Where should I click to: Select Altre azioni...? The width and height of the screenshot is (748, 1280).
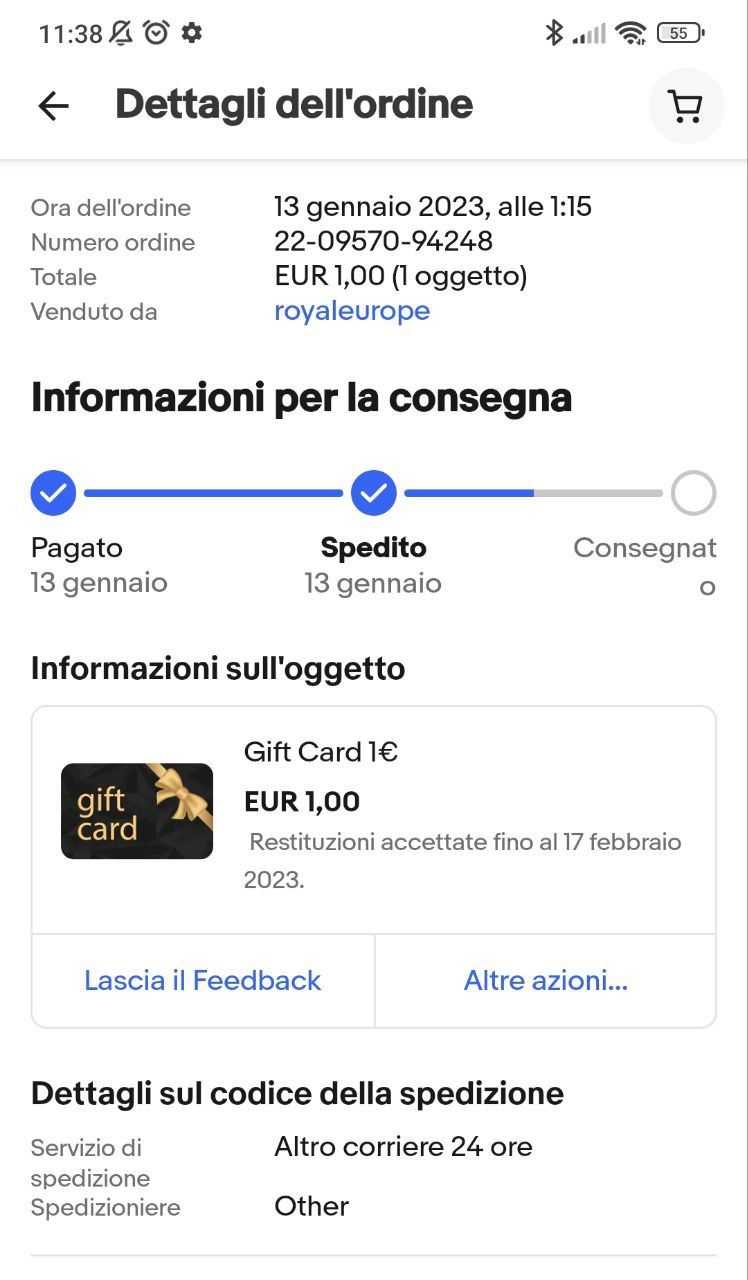(x=545, y=980)
